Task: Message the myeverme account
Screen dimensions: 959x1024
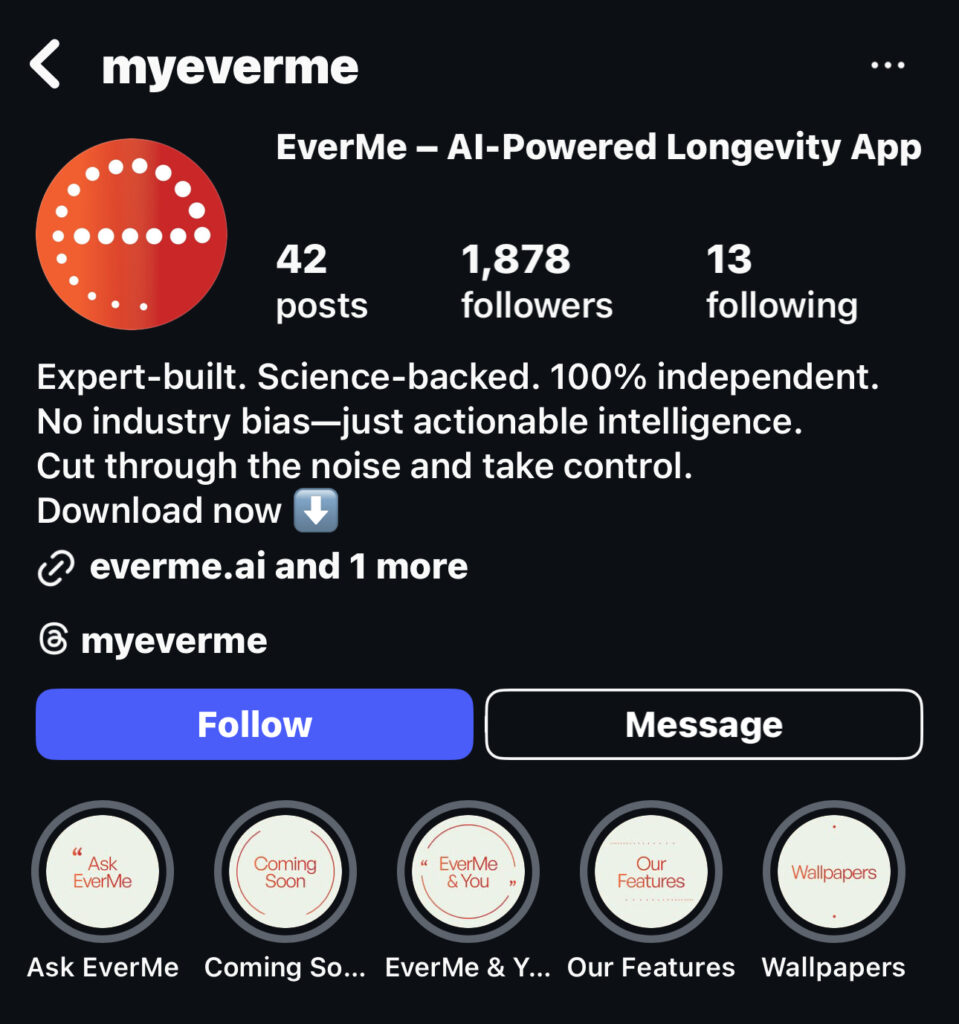Action: [703, 724]
